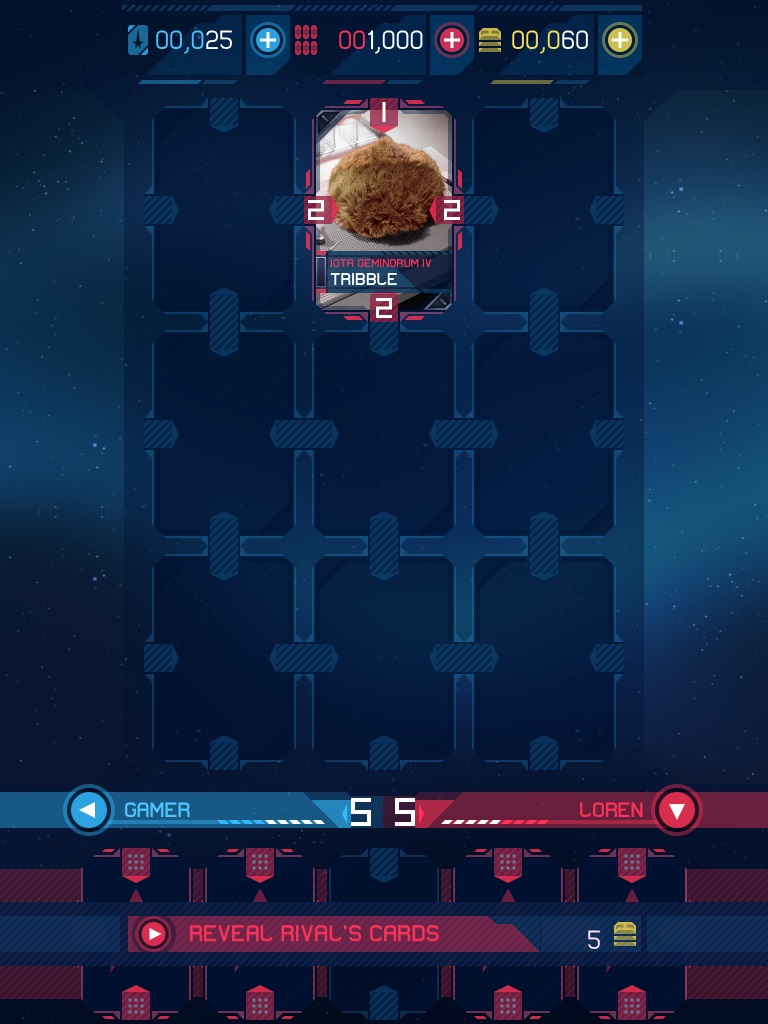Add more red credits with the plus button
The width and height of the screenshot is (768, 1024).
(x=452, y=41)
